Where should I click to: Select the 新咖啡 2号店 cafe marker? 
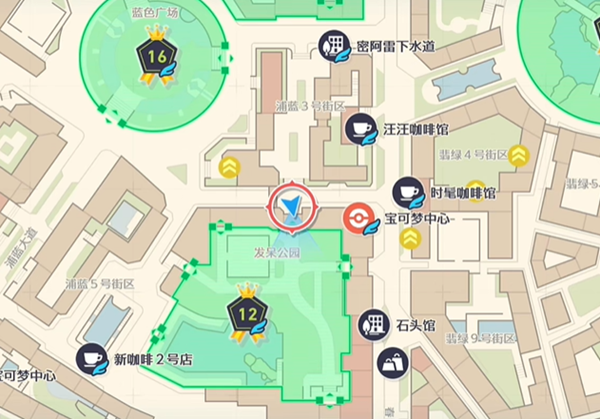coord(90,359)
